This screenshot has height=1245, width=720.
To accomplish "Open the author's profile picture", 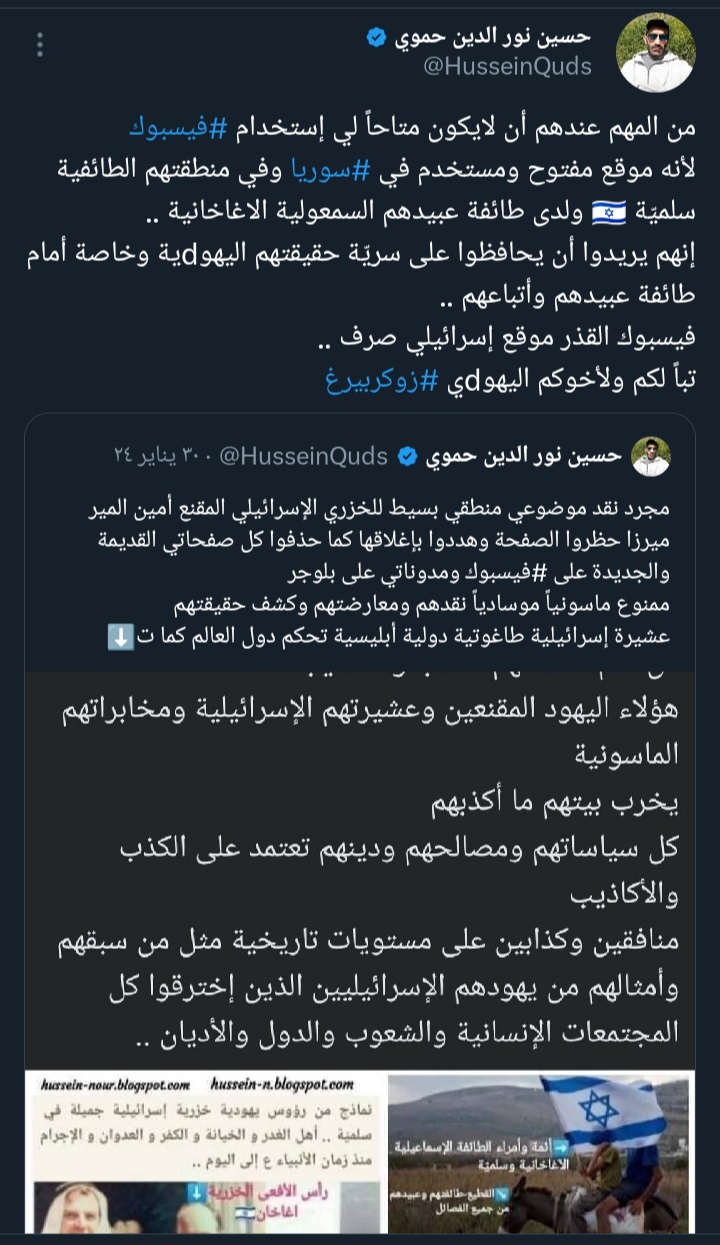I will coord(656,53).
